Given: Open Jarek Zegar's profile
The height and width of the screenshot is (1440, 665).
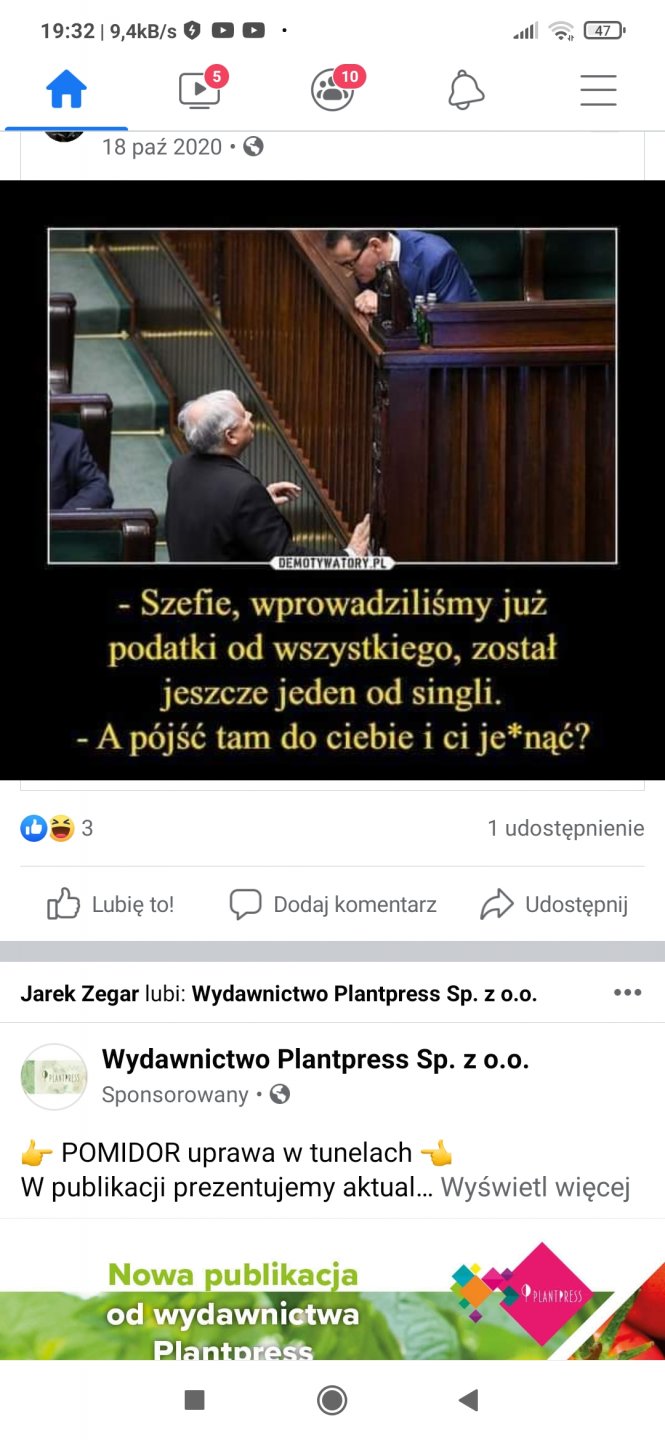Looking at the screenshot, I should pos(79,994).
